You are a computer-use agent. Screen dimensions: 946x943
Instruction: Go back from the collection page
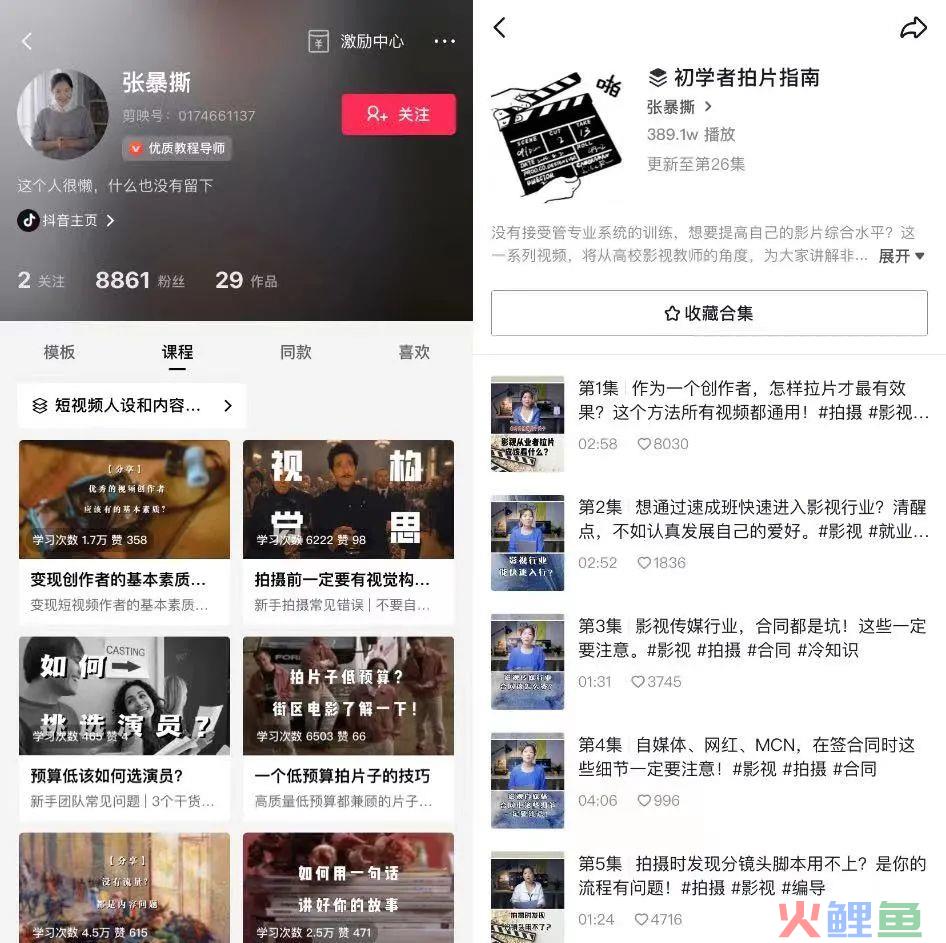(x=500, y=28)
